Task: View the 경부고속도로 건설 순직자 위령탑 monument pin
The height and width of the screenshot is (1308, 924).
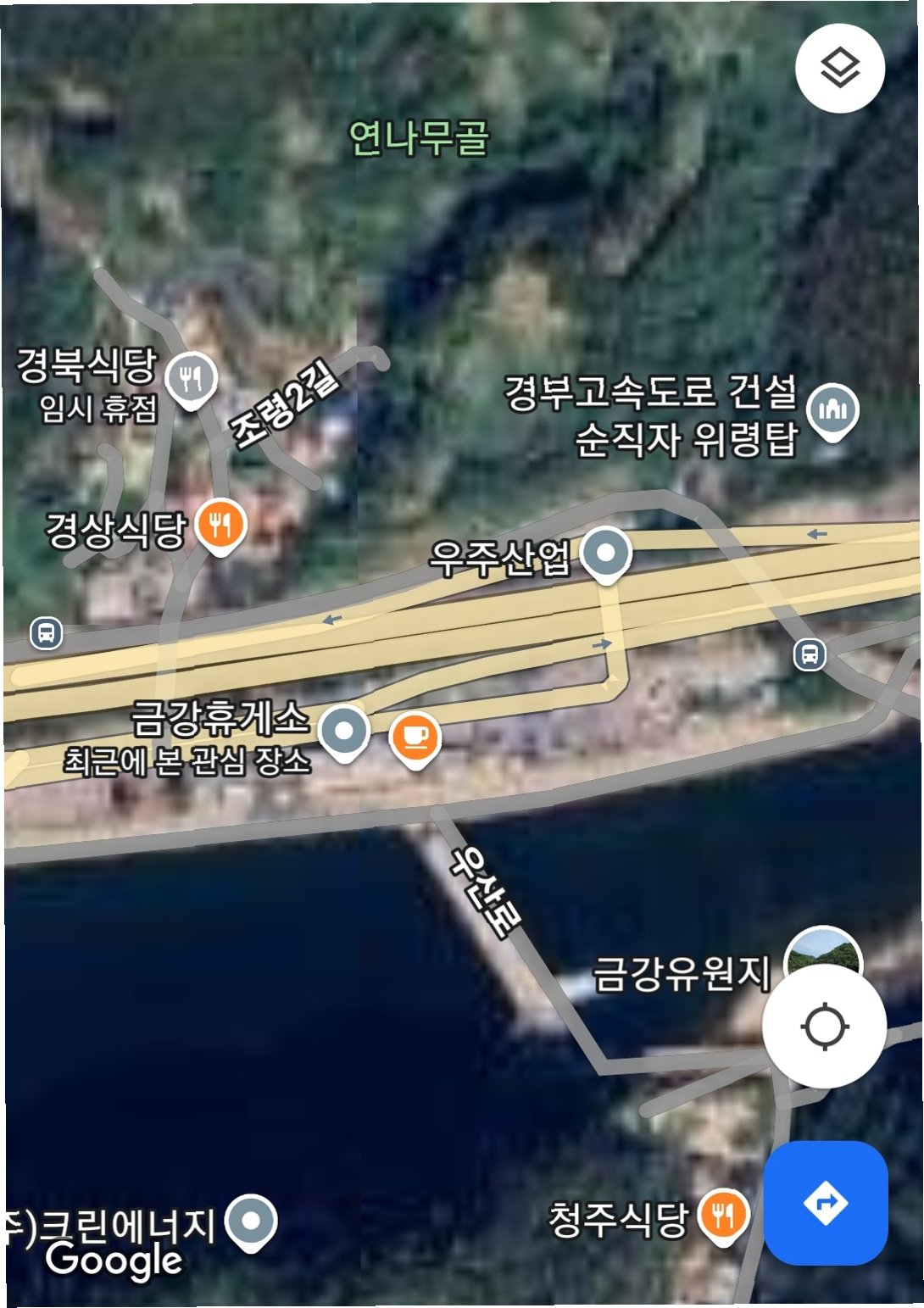Action: tap(832, 411)
